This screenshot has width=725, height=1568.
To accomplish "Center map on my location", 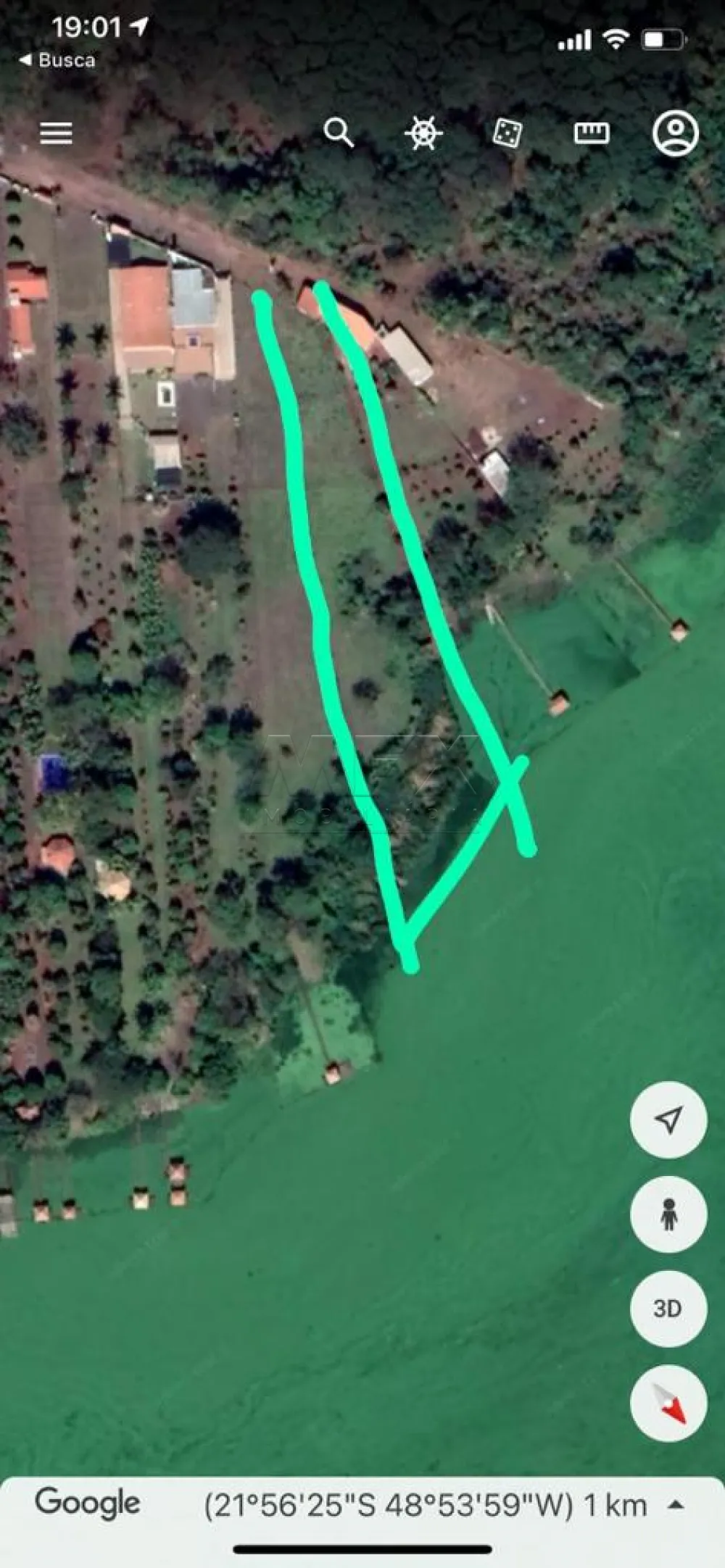I will point(668,1119).
